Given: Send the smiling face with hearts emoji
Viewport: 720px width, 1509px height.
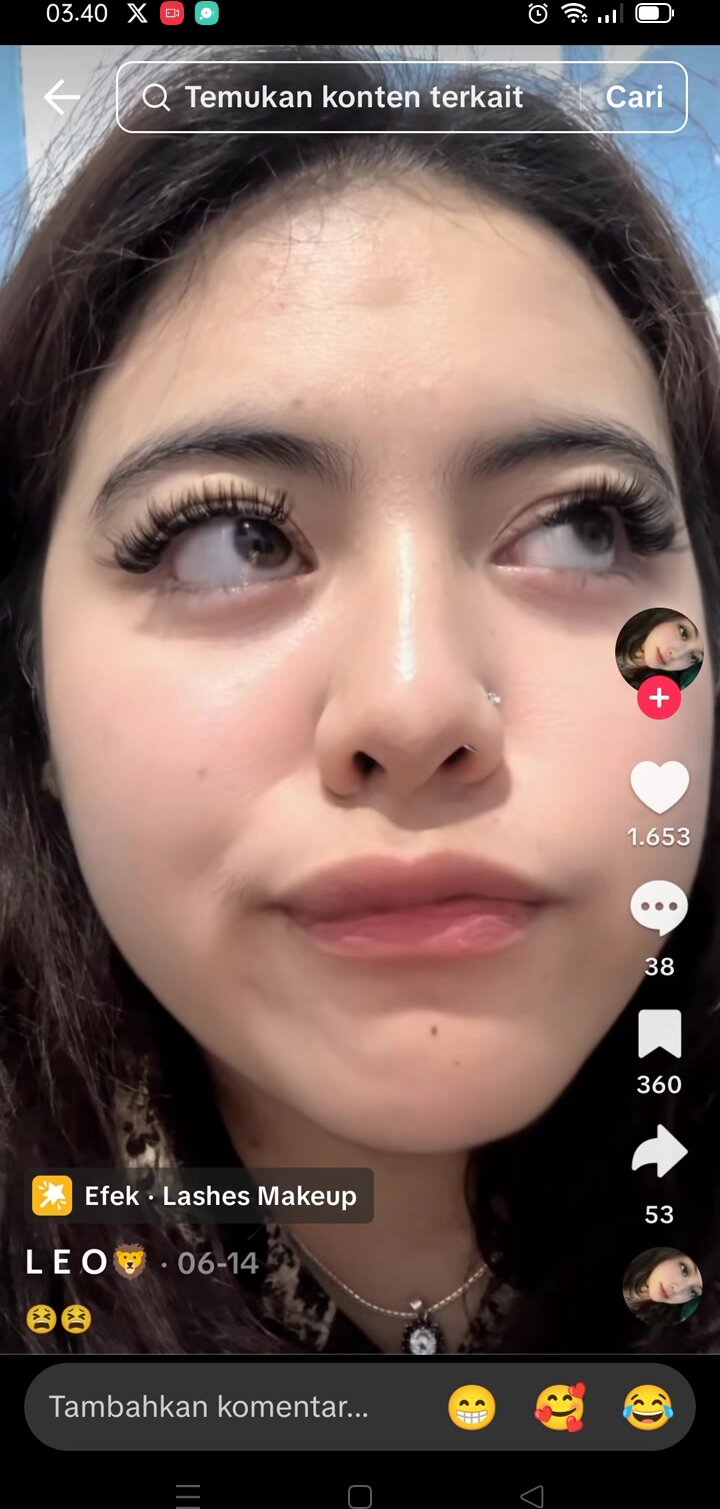Looking at the screenshot, I should click(x=560, y=1408).
